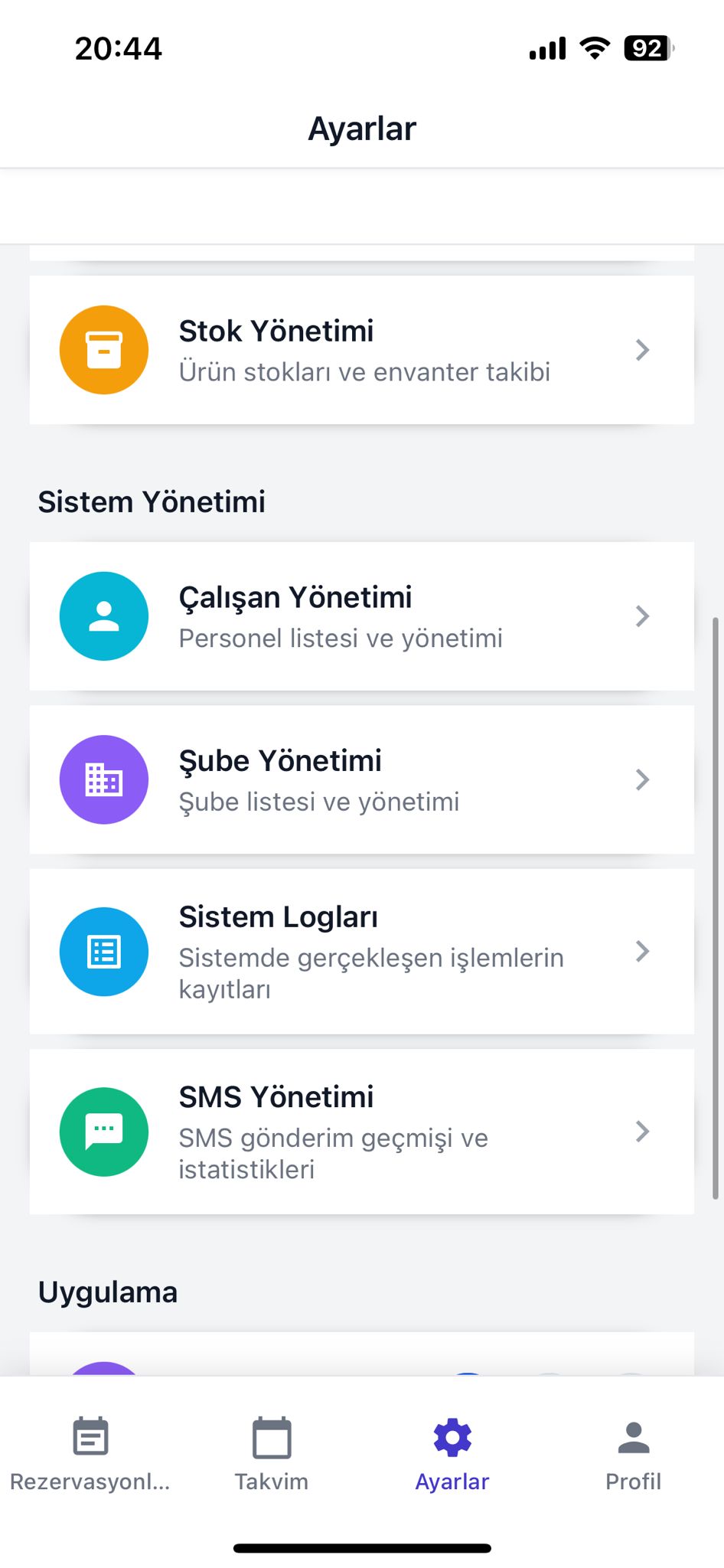Select the Takvim calendar icon
Viewport: 724px width, 1568px height.
coord(270,1437)
